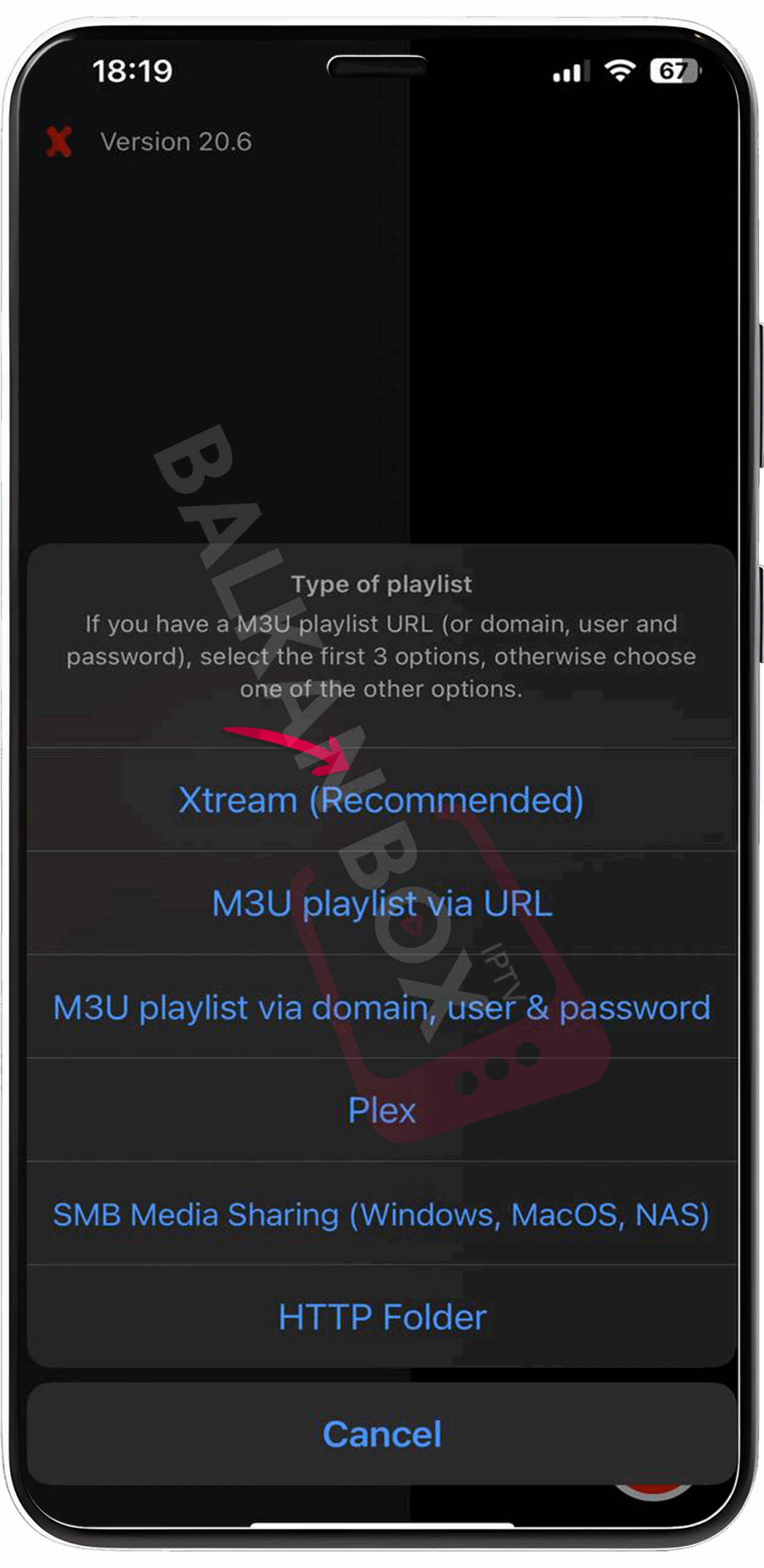Pick M3U playlist via domain, user & password
Screen dimensions: 764x1568
381,1008
